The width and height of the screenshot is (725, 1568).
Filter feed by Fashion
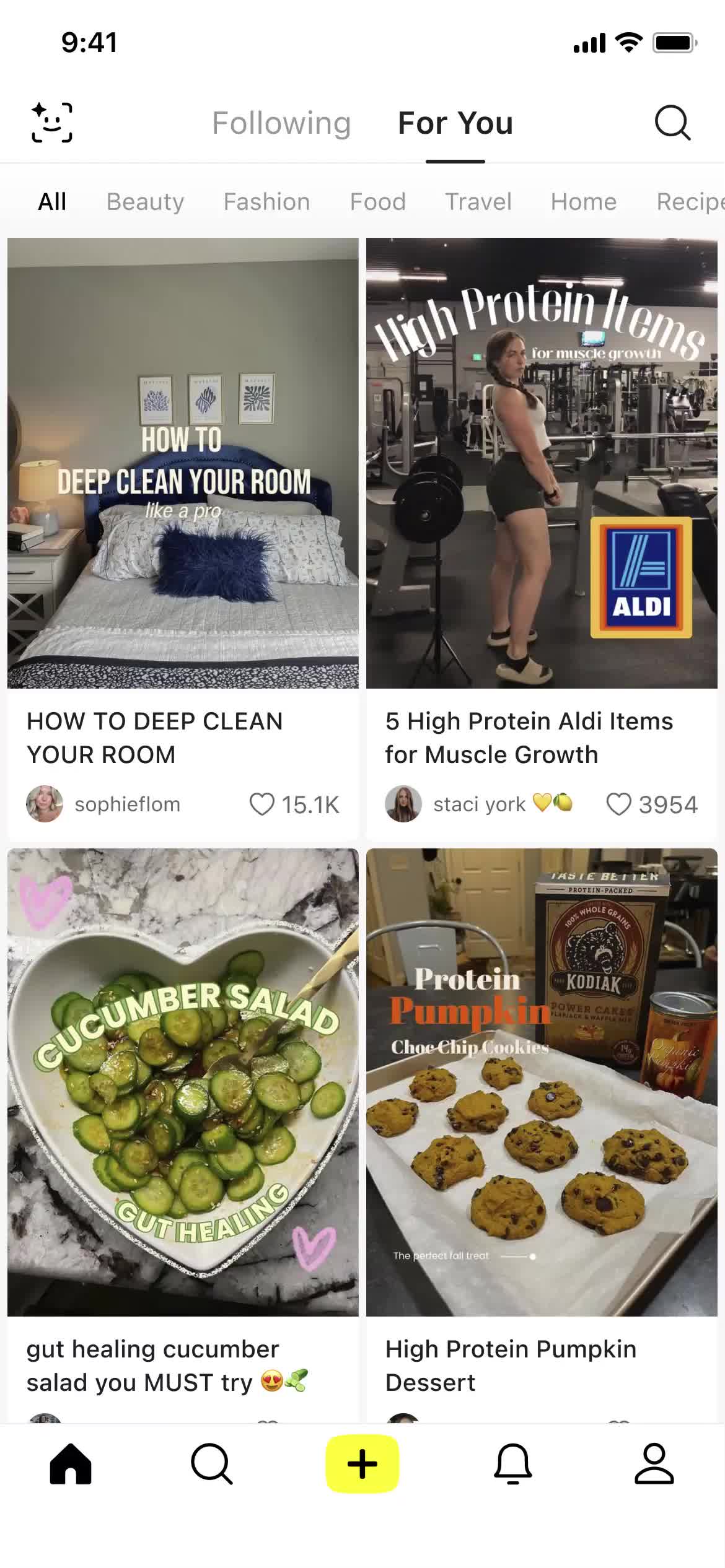(x=266, y=202)
